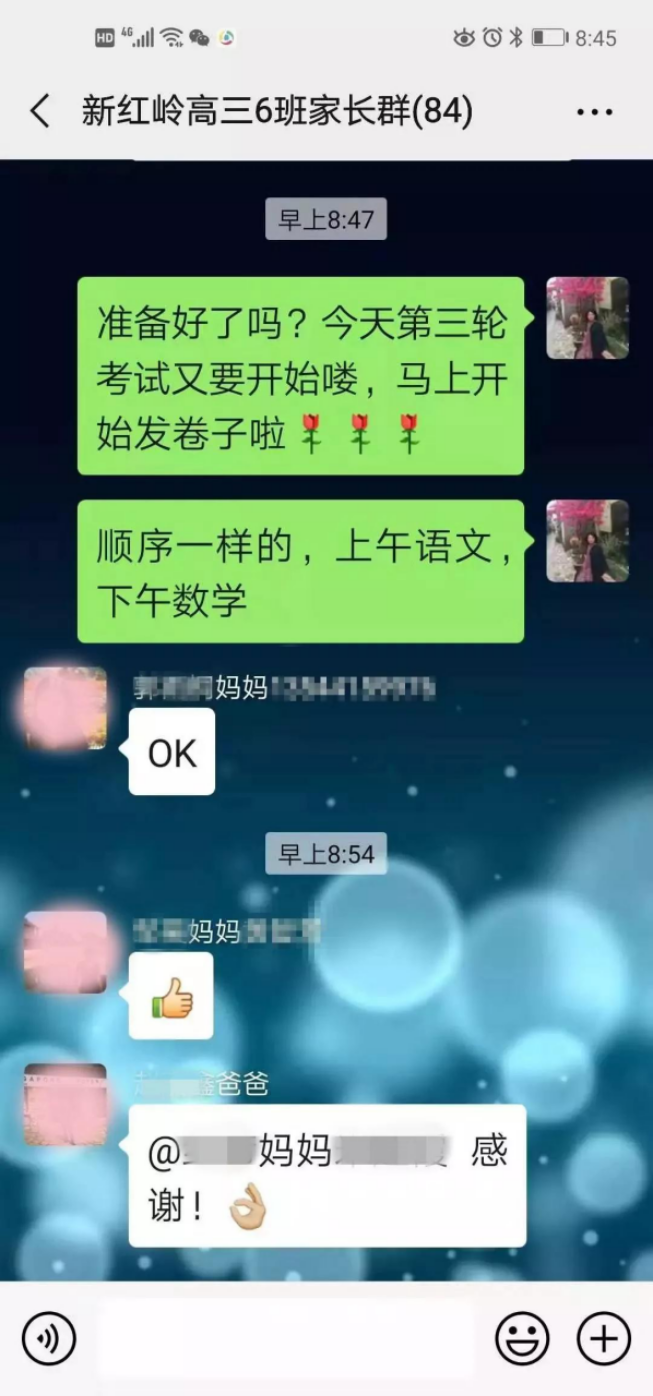The image size is (653, 1396).
Task: Open the emoji picker
Action: 522,1339
